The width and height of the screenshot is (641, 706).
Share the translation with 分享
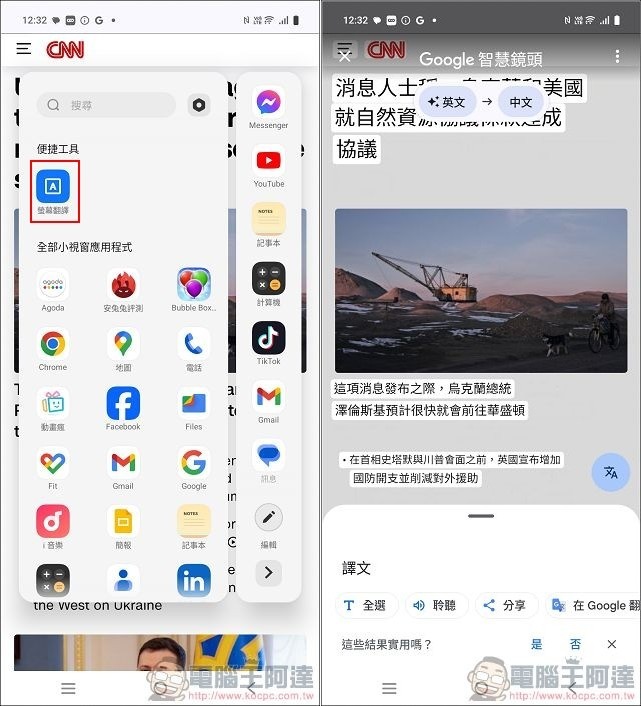[505, 605]
